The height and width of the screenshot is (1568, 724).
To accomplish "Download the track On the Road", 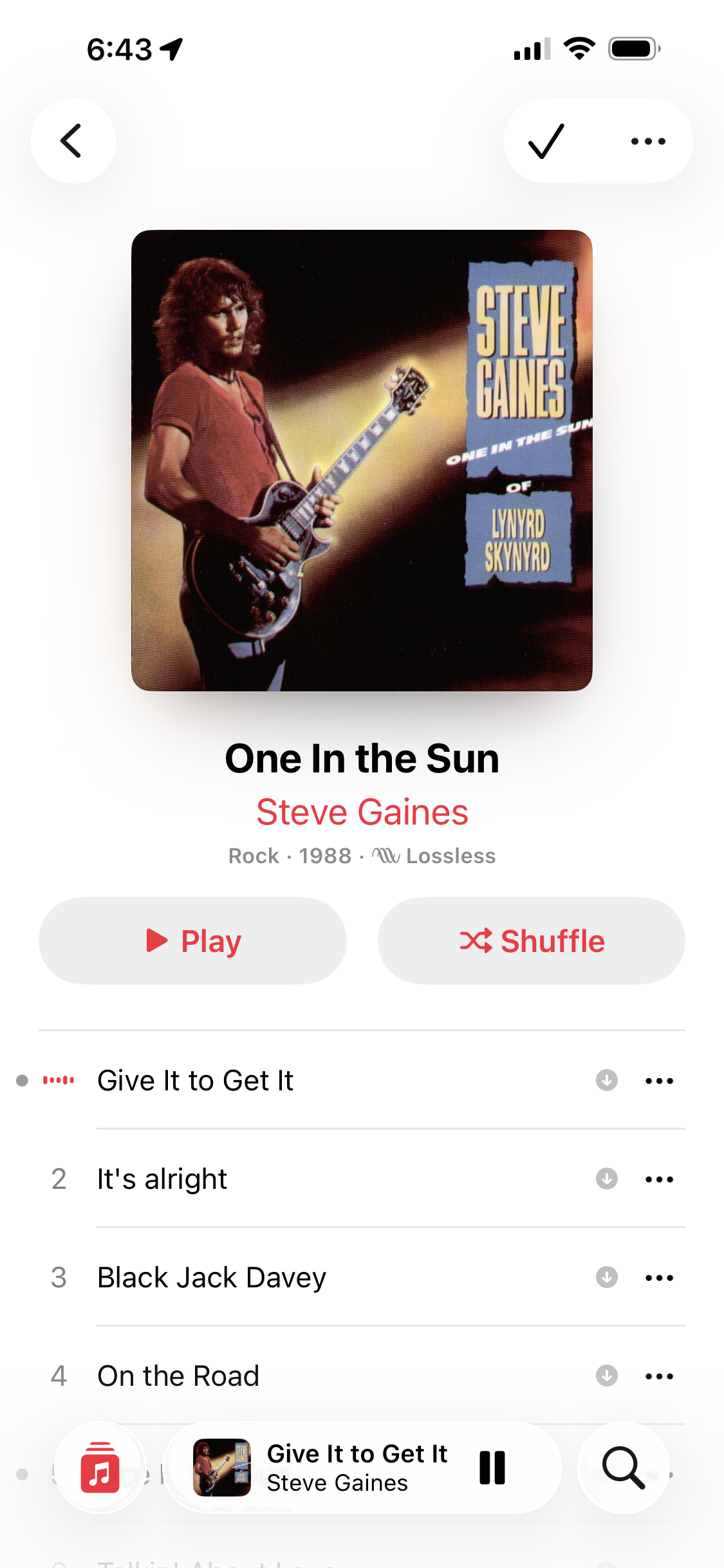I will coord(606,1376).
